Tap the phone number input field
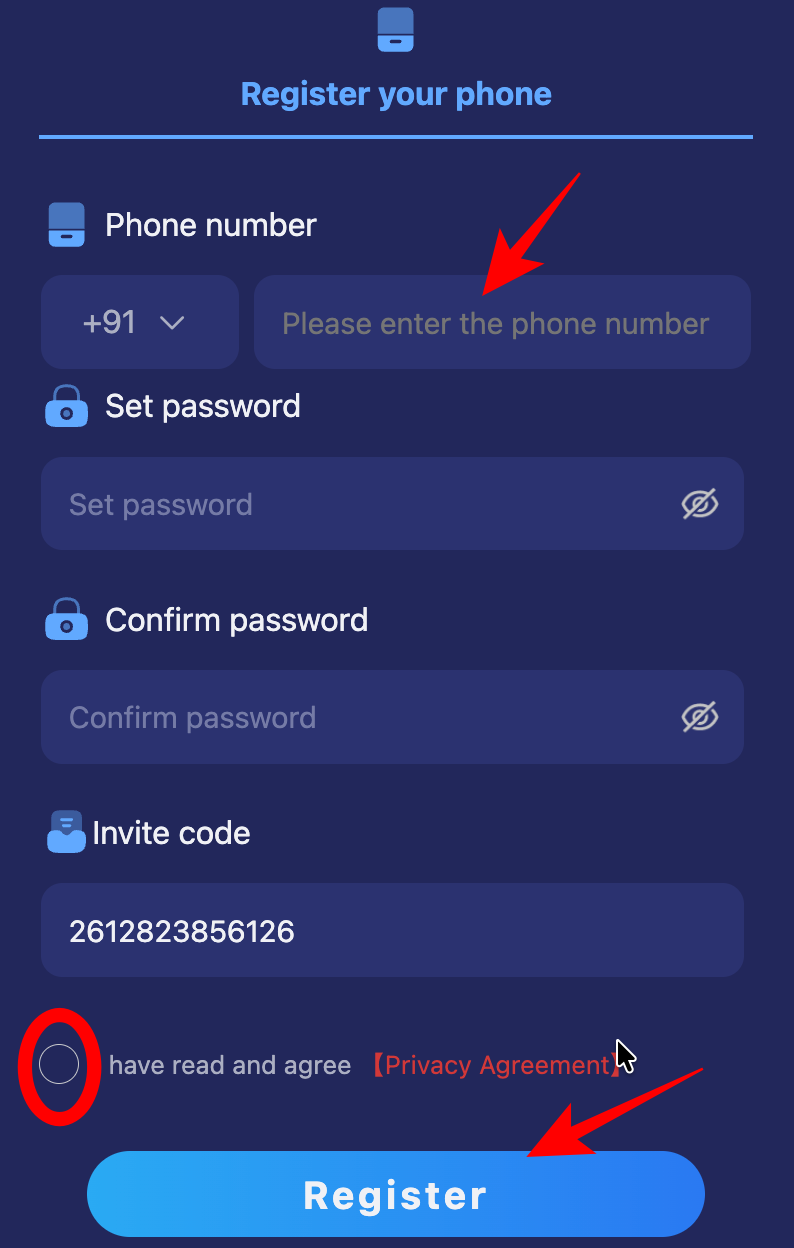794x1248 pixels. [x=500, y=323]
